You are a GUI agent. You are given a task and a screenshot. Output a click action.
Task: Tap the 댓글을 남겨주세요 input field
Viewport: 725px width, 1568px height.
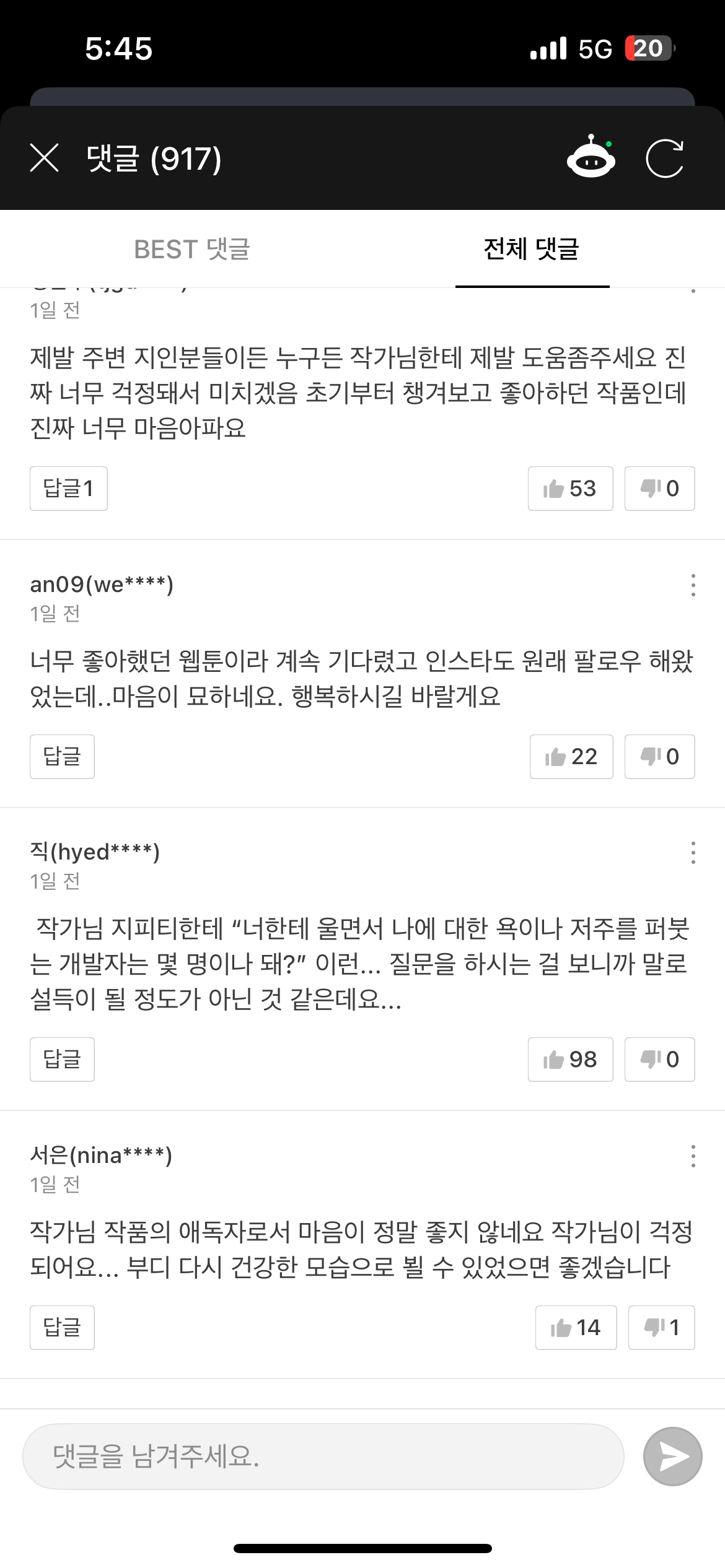pos(322,1456)
